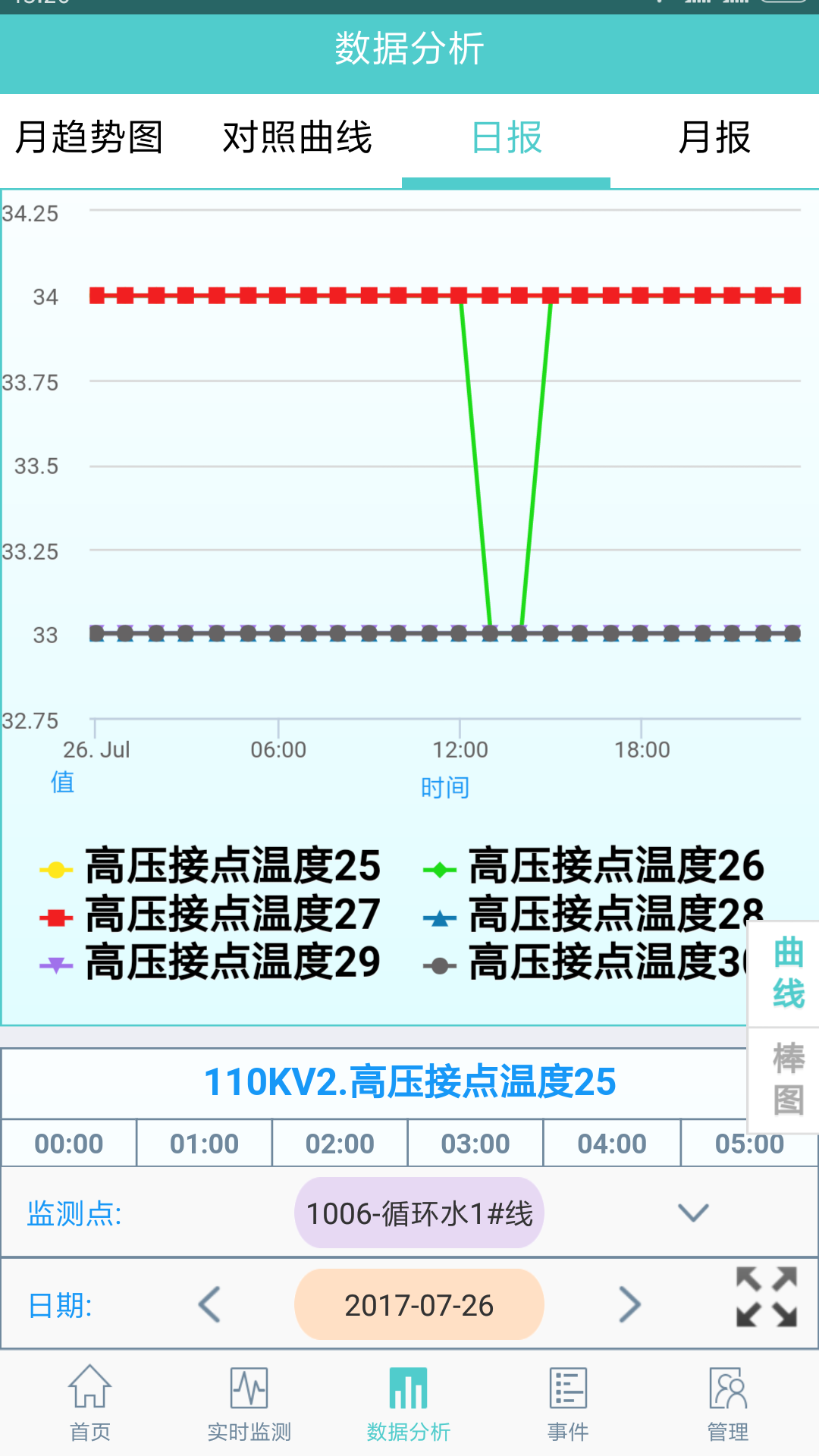Toggle legend series 高压接点温度26
Image resolution: width=819 pixels, height=1456 pixels.
click(593, 866)
